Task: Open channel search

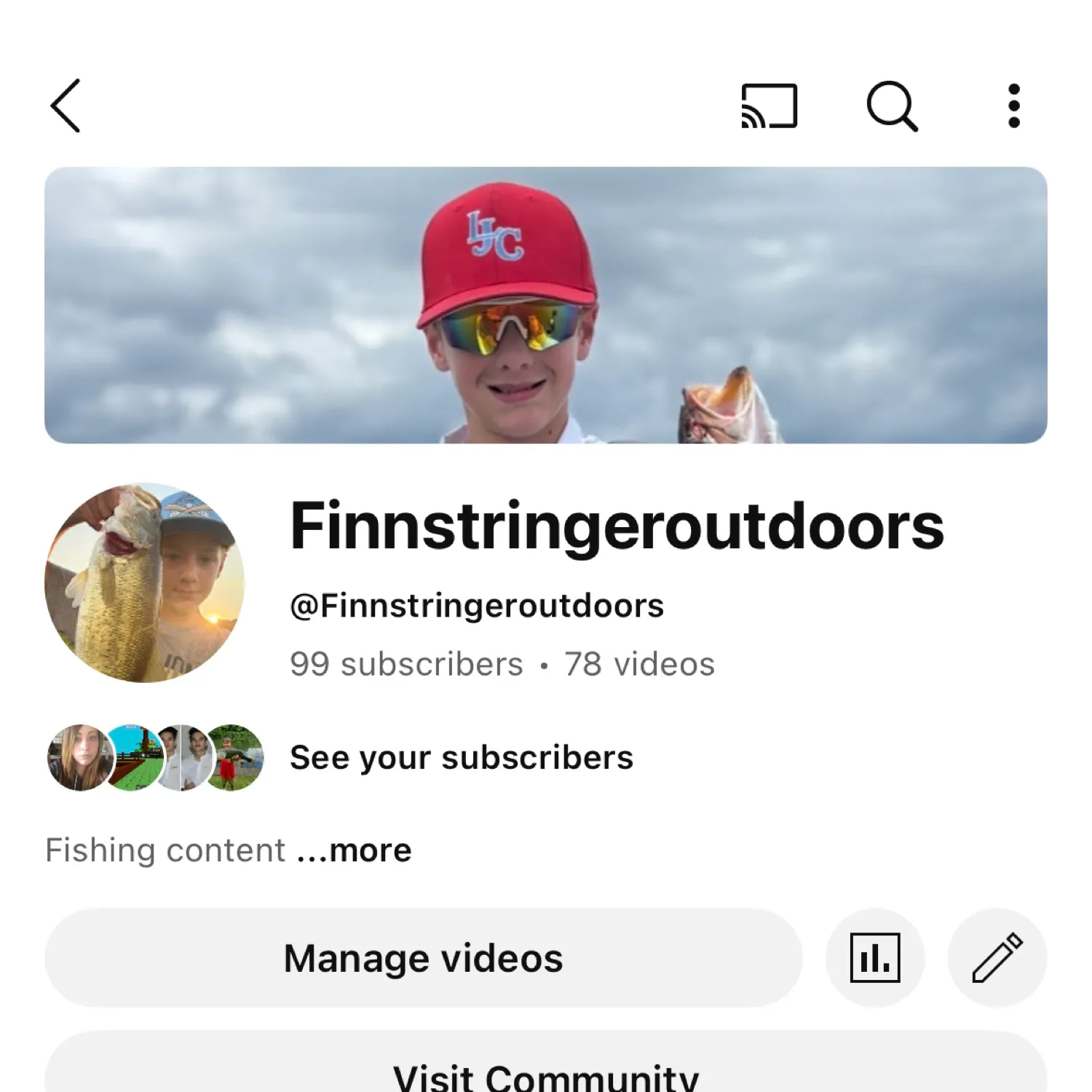Action: click(x=891, y=106)
